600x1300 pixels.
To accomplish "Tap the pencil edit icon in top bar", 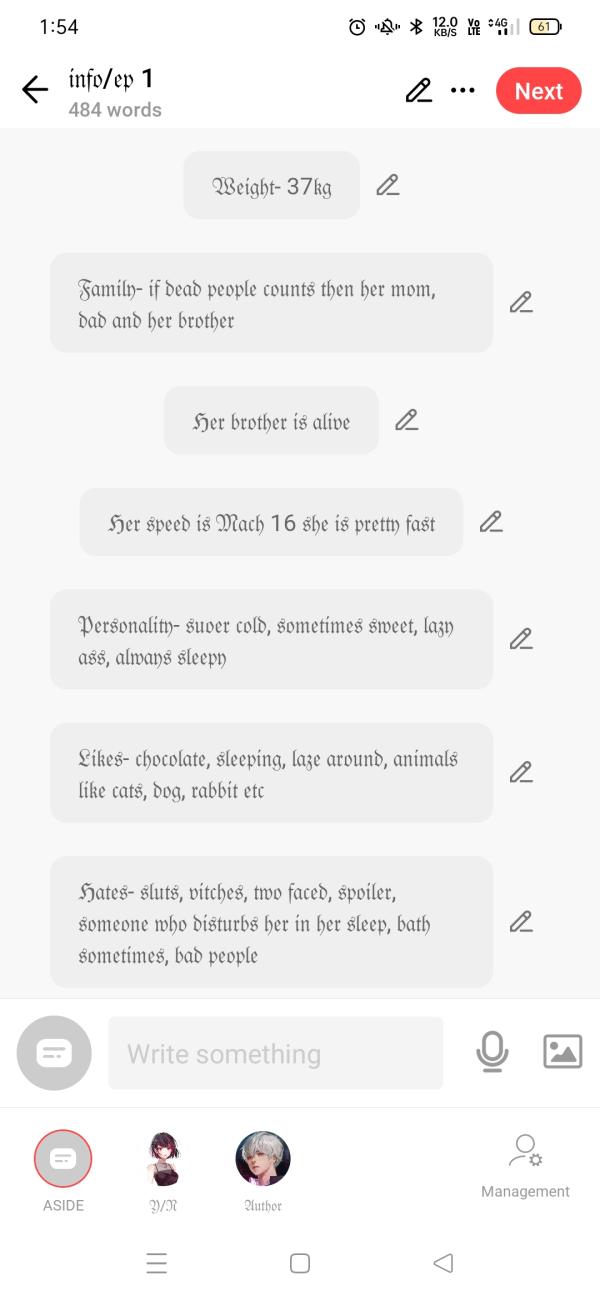I will coord(419,90).
